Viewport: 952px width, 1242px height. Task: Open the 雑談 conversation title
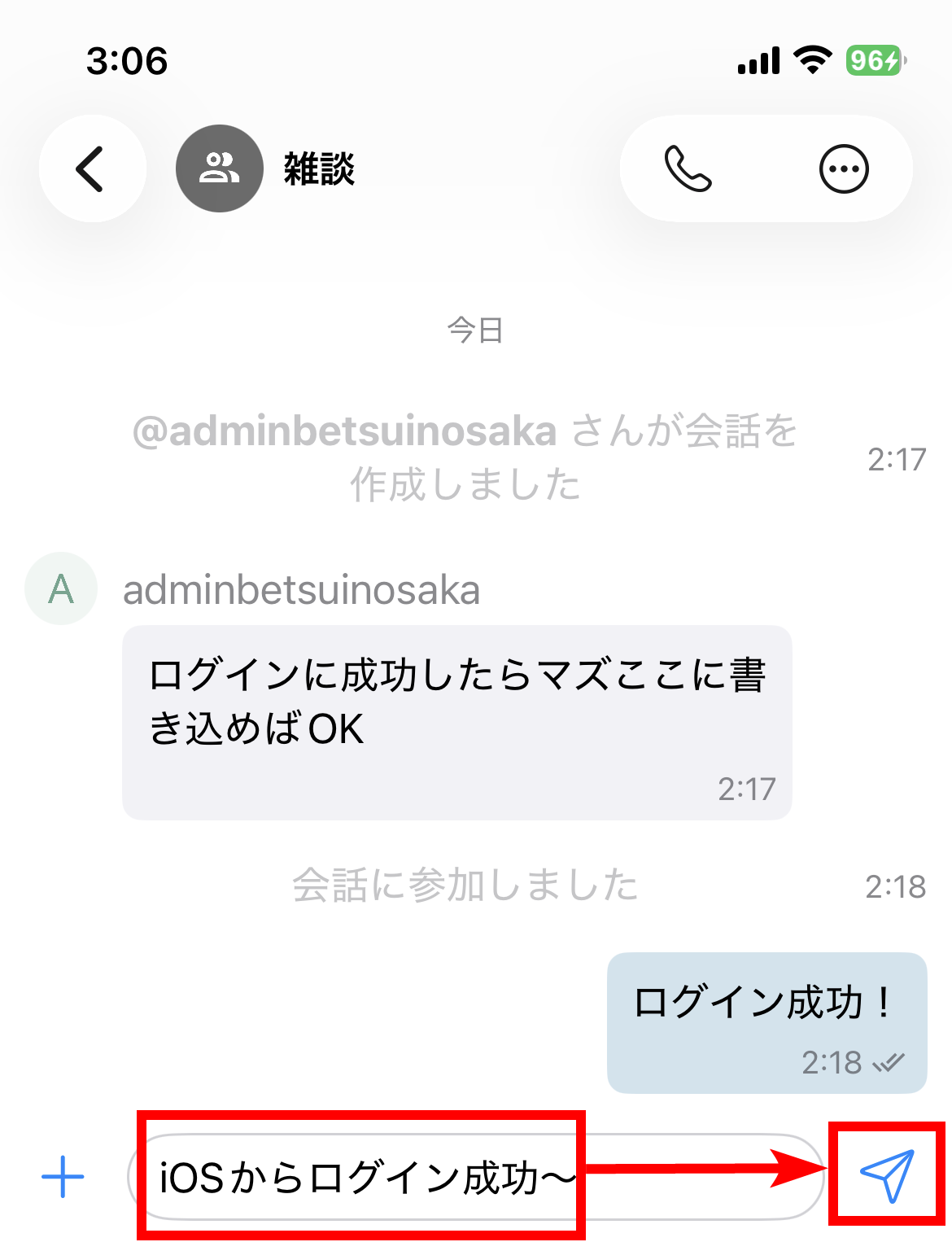[x=318, y=168]
